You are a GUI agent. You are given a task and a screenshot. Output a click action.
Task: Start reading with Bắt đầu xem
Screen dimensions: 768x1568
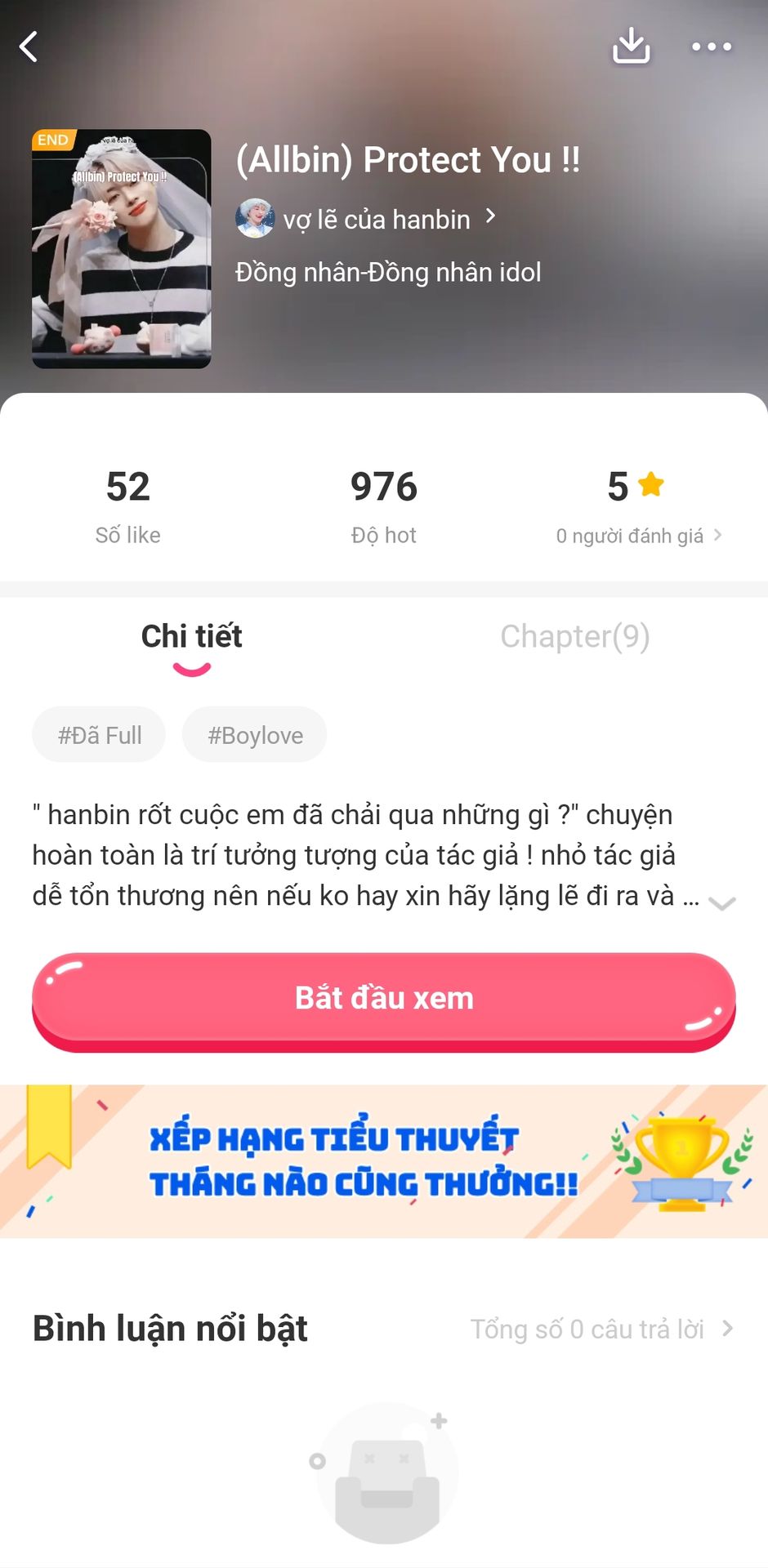coord(384,999)
